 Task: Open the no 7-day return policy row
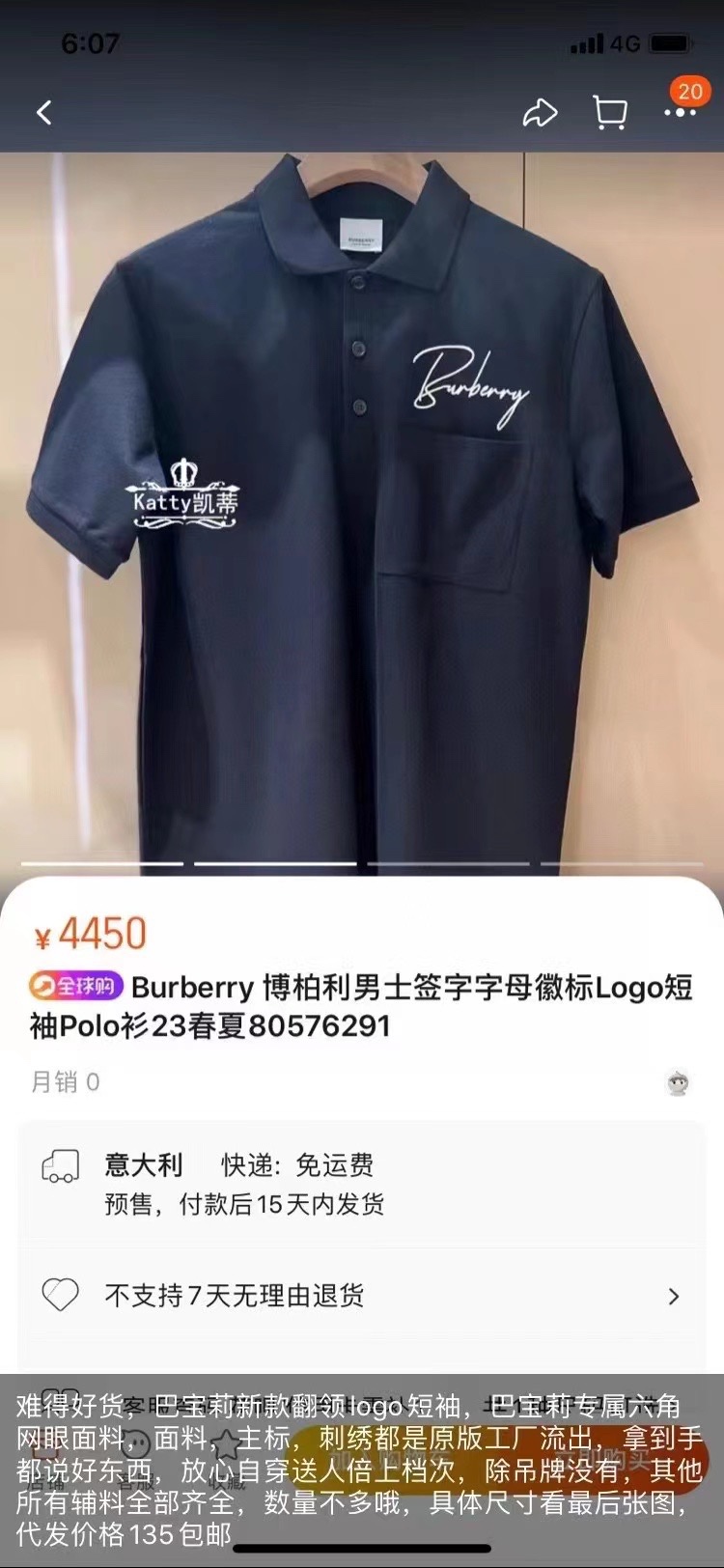coord(361,1295)
